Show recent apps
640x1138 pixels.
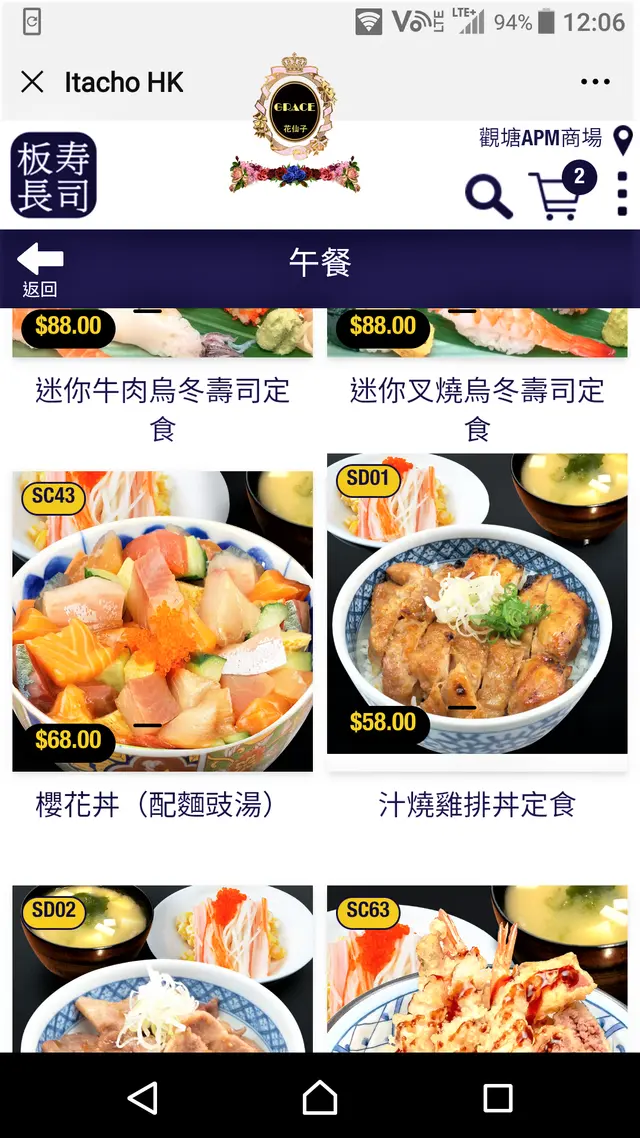[497, 1097]
